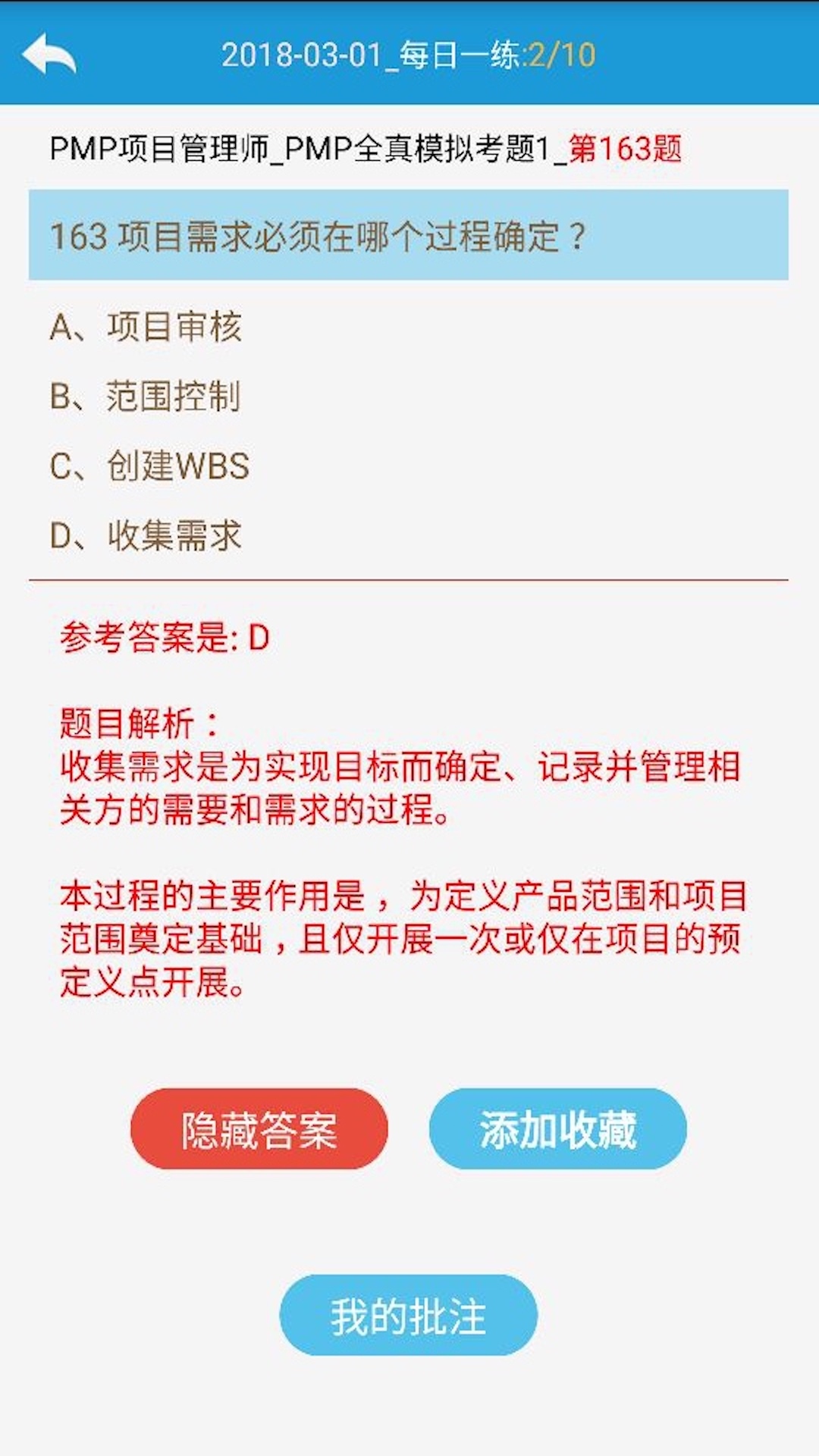Pick answer C、创建WBS
Image resolution: width=819 pixels, height=1456 pixels.
pyautogui.click(x=149, y=466)
